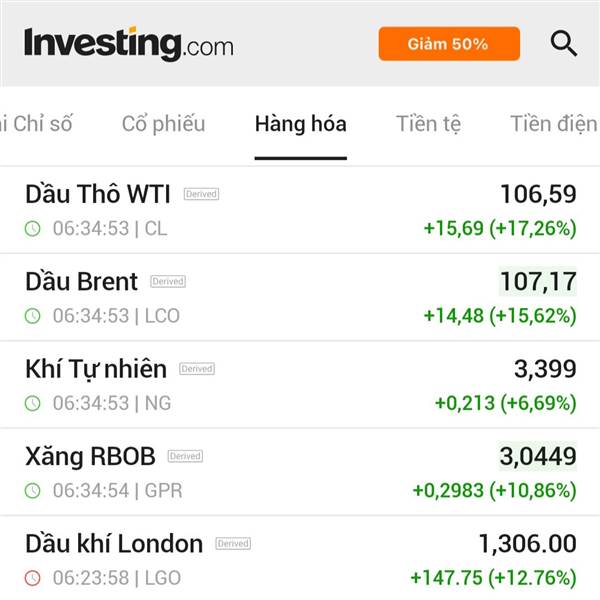Switch to the Tiền tệ tab

tap(428, 124)
